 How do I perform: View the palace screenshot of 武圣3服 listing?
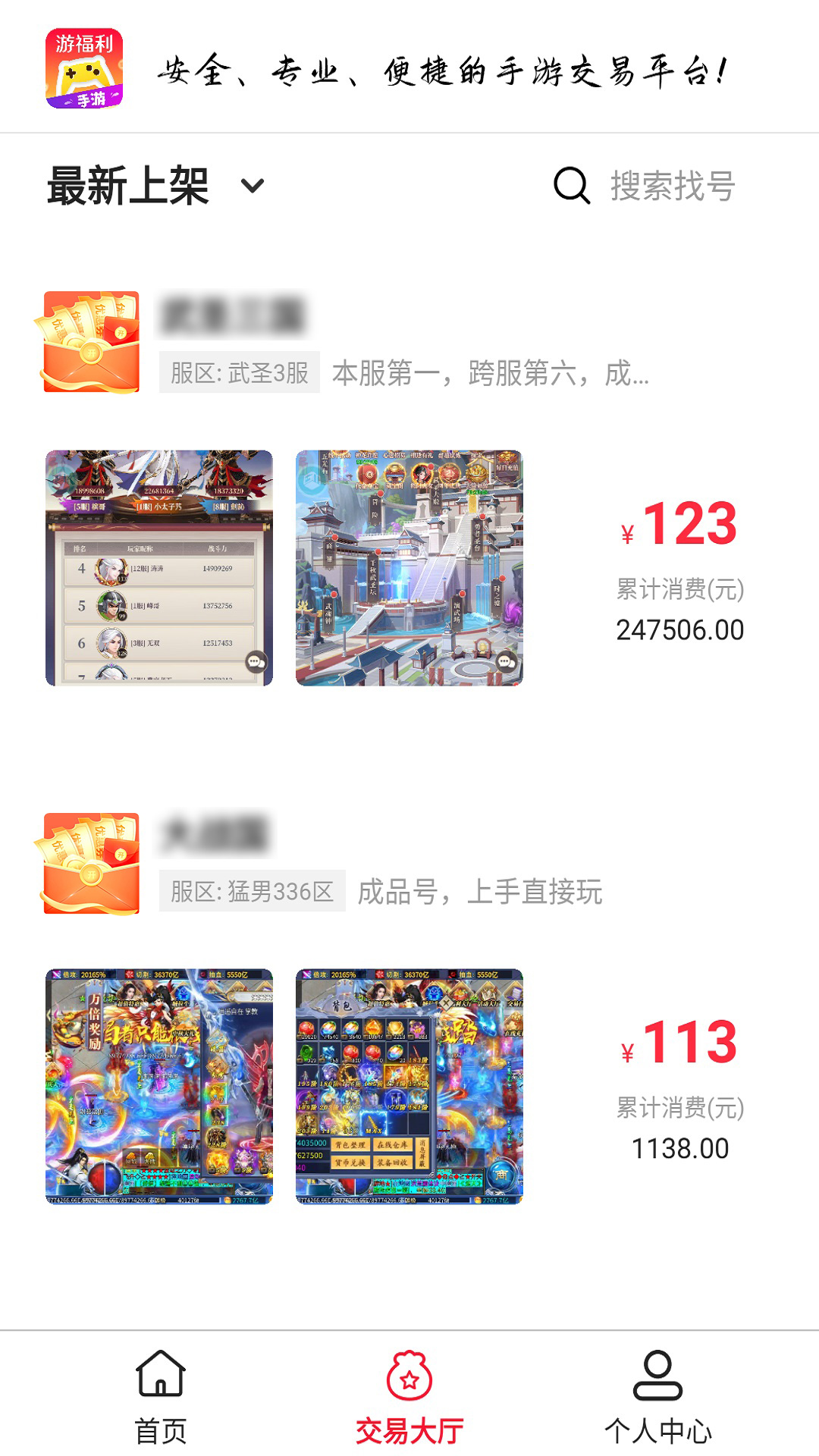(409, 568)
